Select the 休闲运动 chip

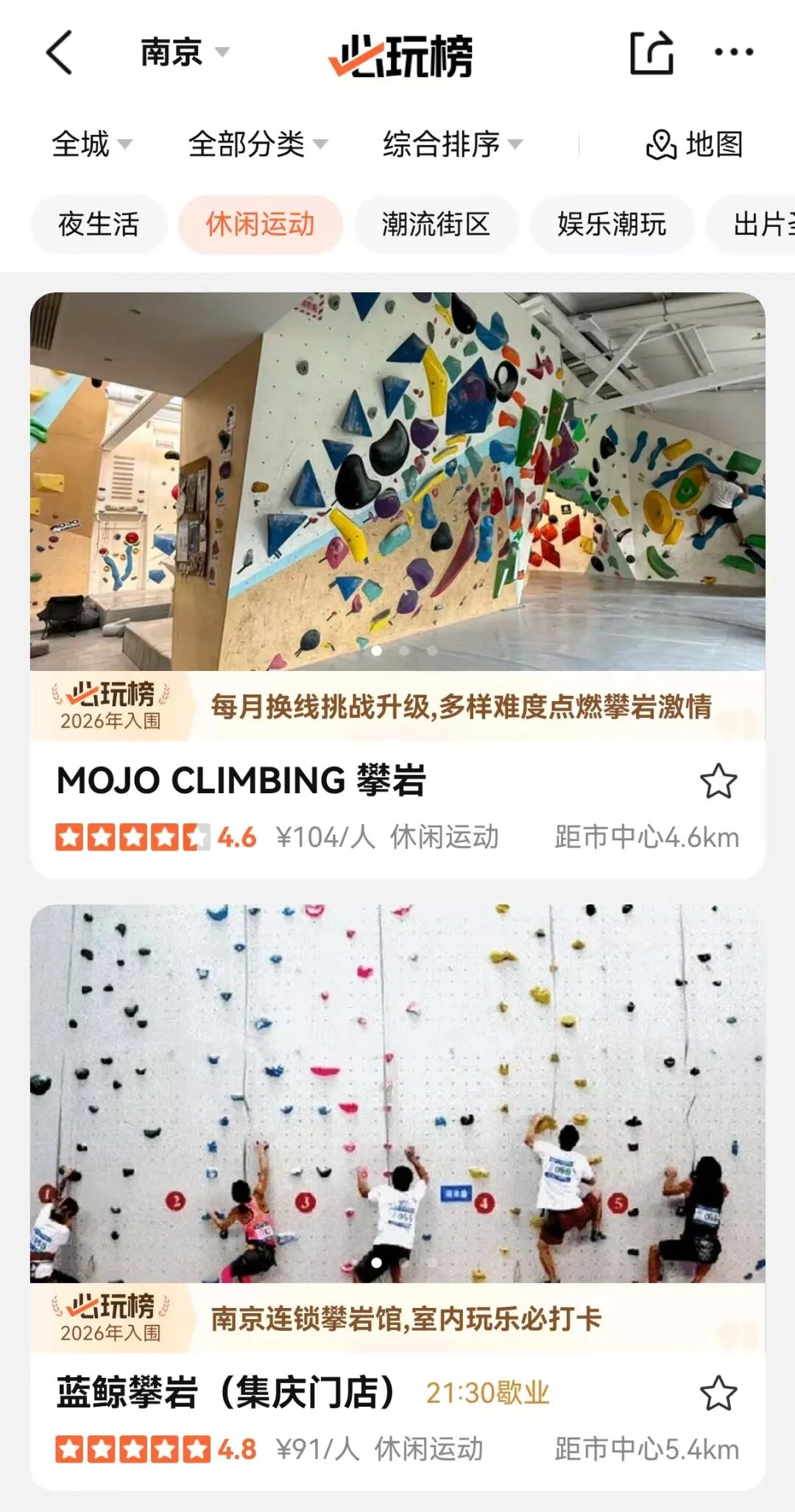260,225
